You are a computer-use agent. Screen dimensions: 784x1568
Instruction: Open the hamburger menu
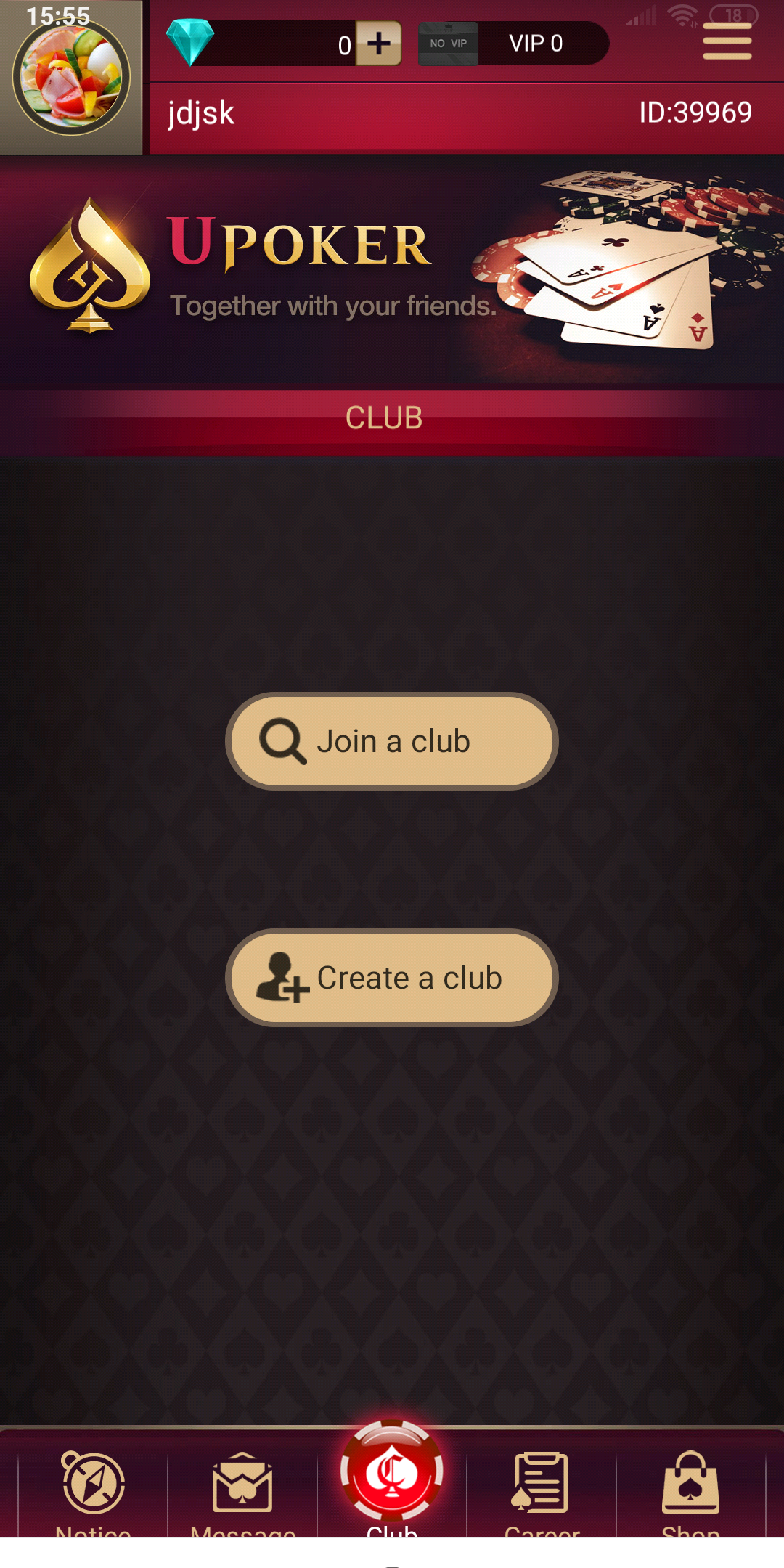click(x=727, y=42)
